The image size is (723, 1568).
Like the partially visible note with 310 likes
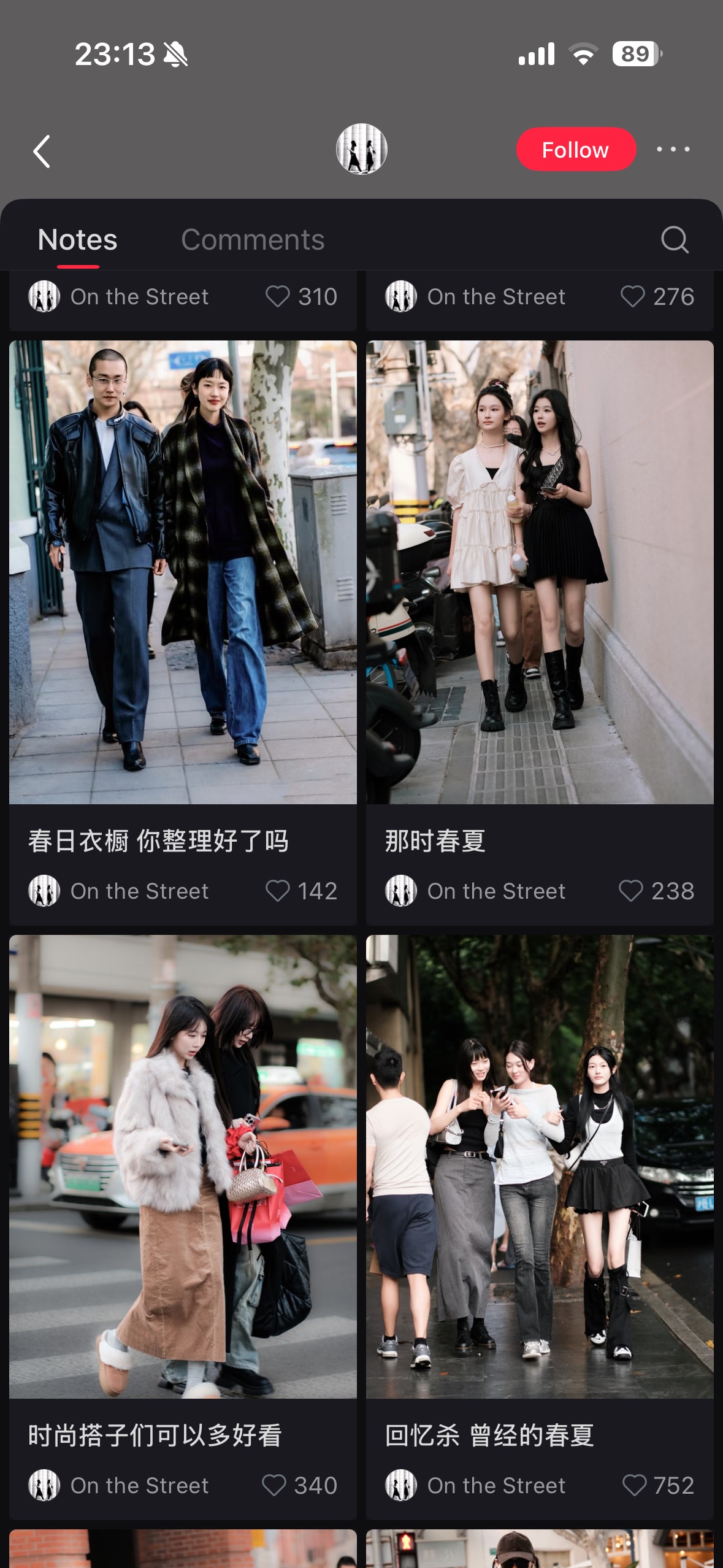click(x=278, y=297)
